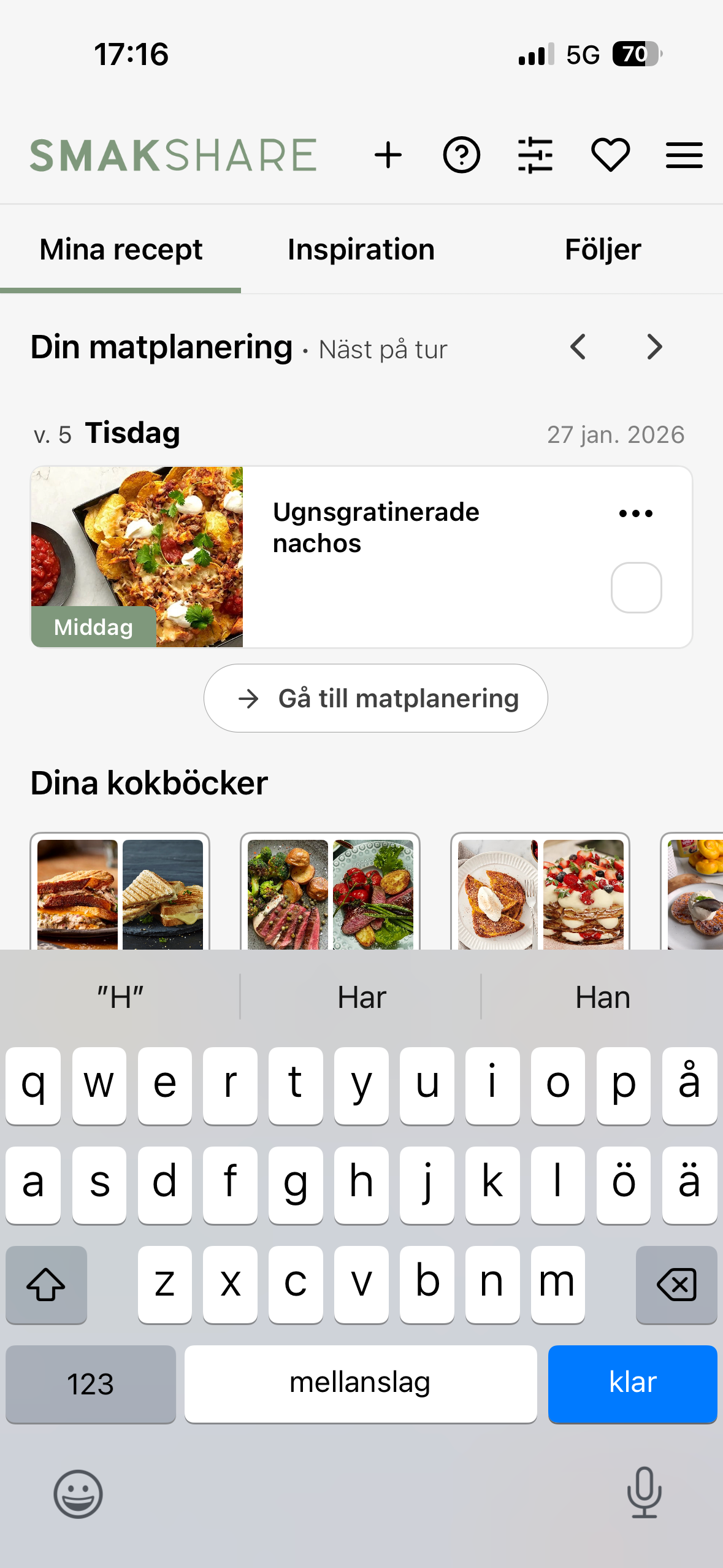The image size is (723, 1568).
Task: Select the Mina recept tab
Action: coord(121,250)
